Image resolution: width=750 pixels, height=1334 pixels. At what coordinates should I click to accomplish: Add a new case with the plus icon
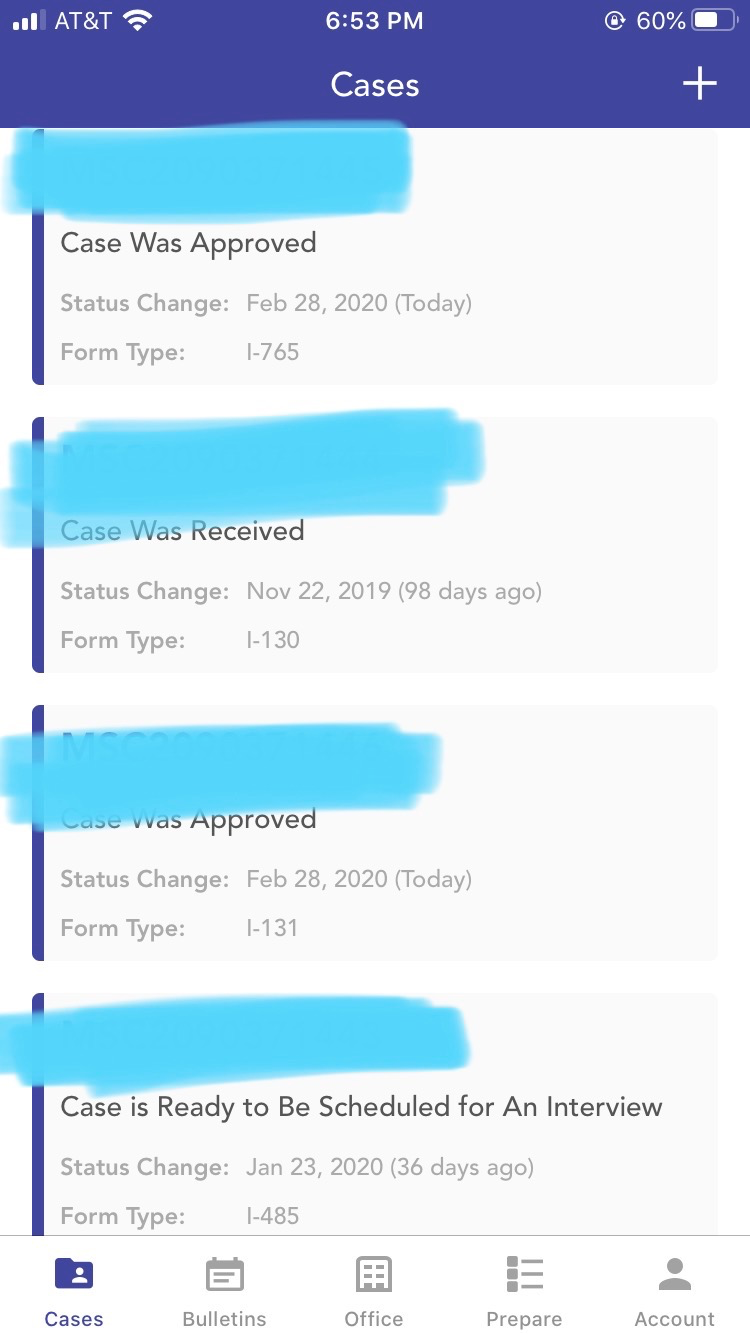[x=700, y=84]
